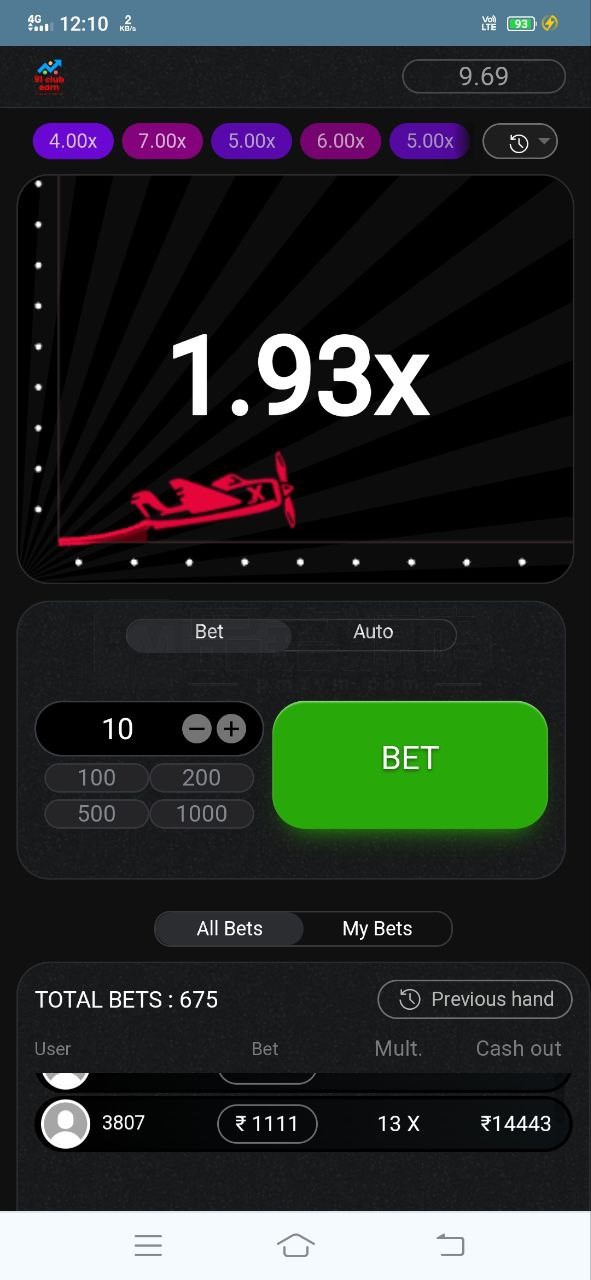Select the Bet tab

pyautogui.click(x=209, y=632)
